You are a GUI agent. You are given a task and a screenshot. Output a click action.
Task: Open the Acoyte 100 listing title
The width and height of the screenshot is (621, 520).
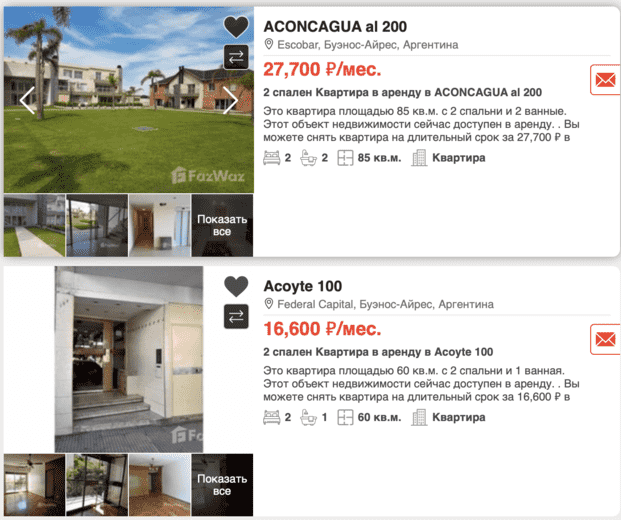click(x=302, y=286)
